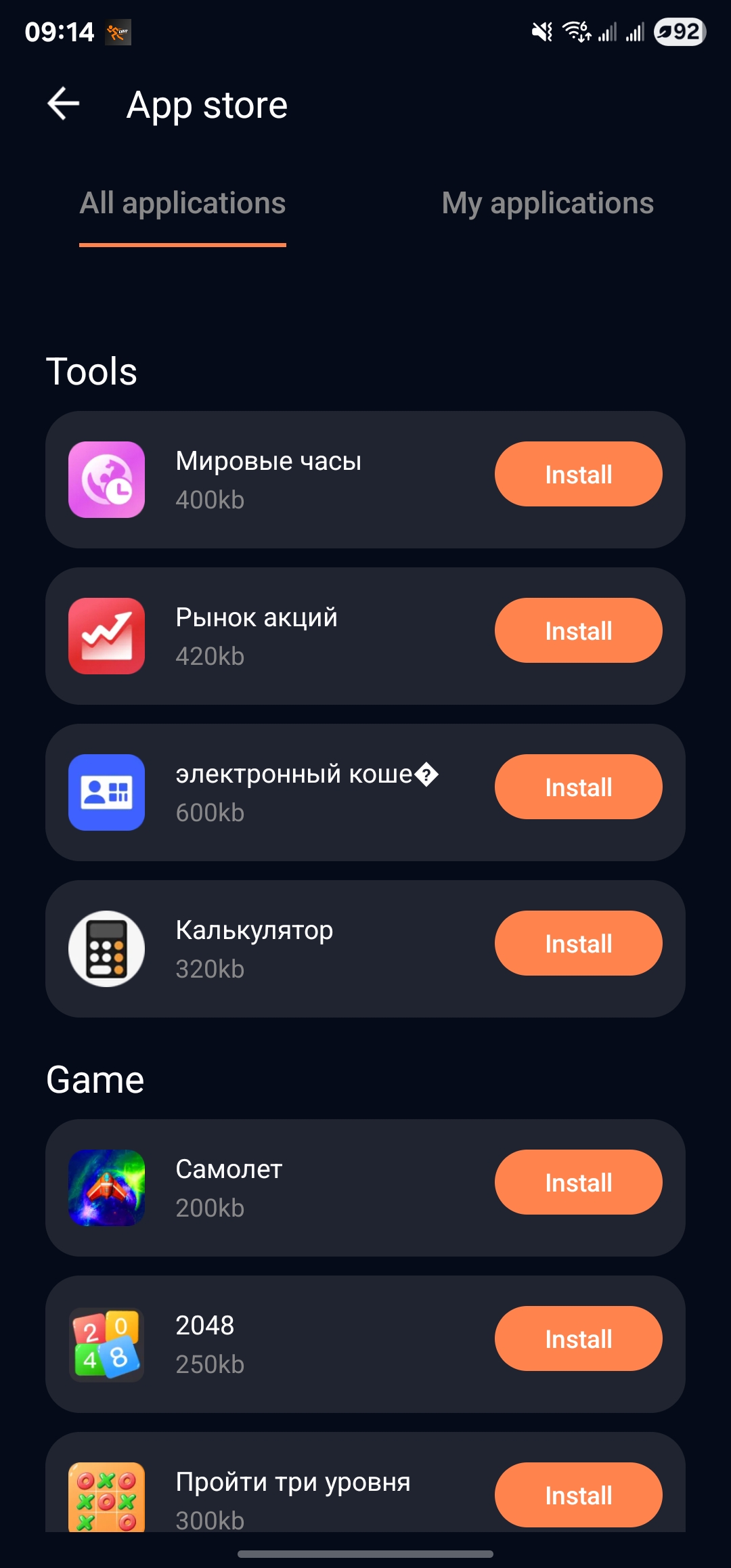Go back from the App store

click(64, 104)
